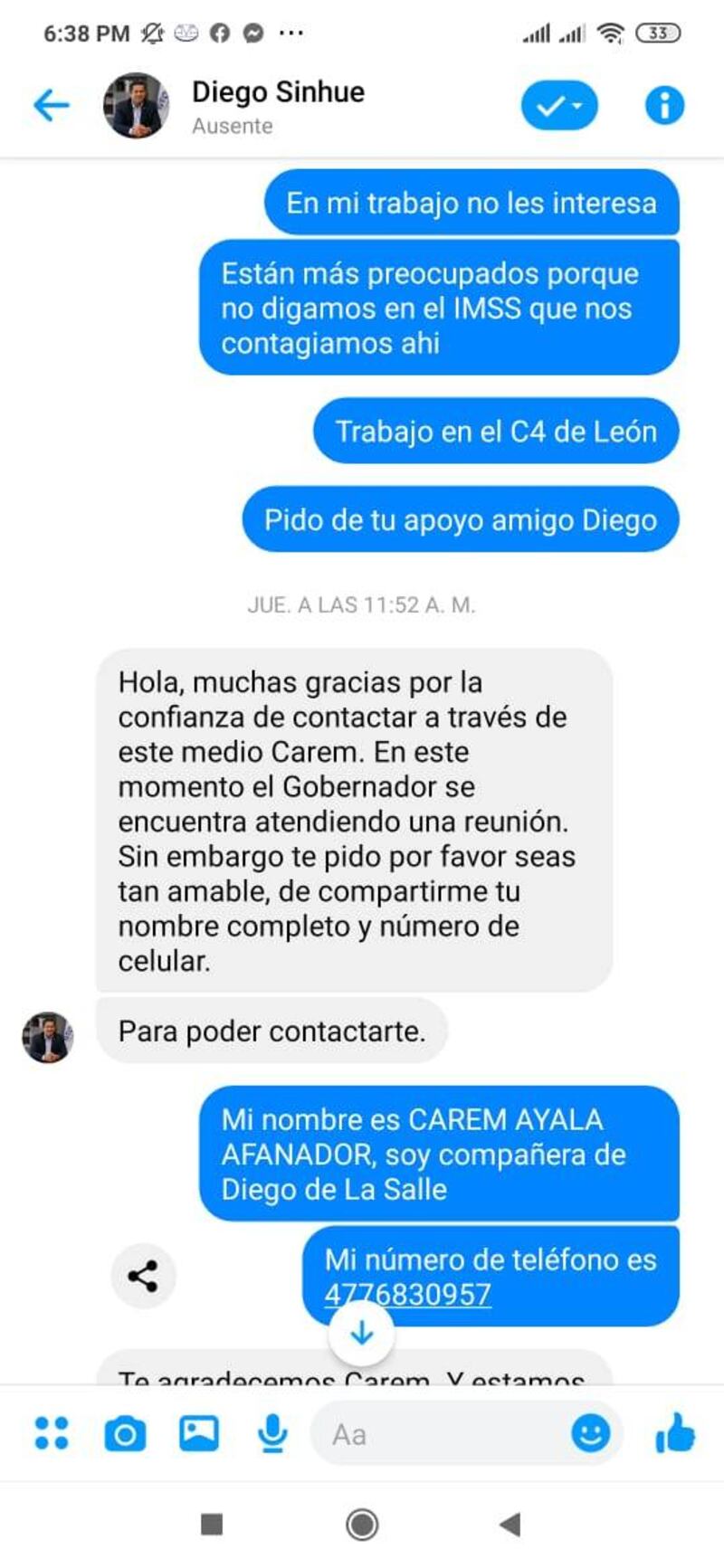Viewport: 724px width, 1568px height.
Task: Record a voice message with microphone
Action: (x=271, y=1433)
